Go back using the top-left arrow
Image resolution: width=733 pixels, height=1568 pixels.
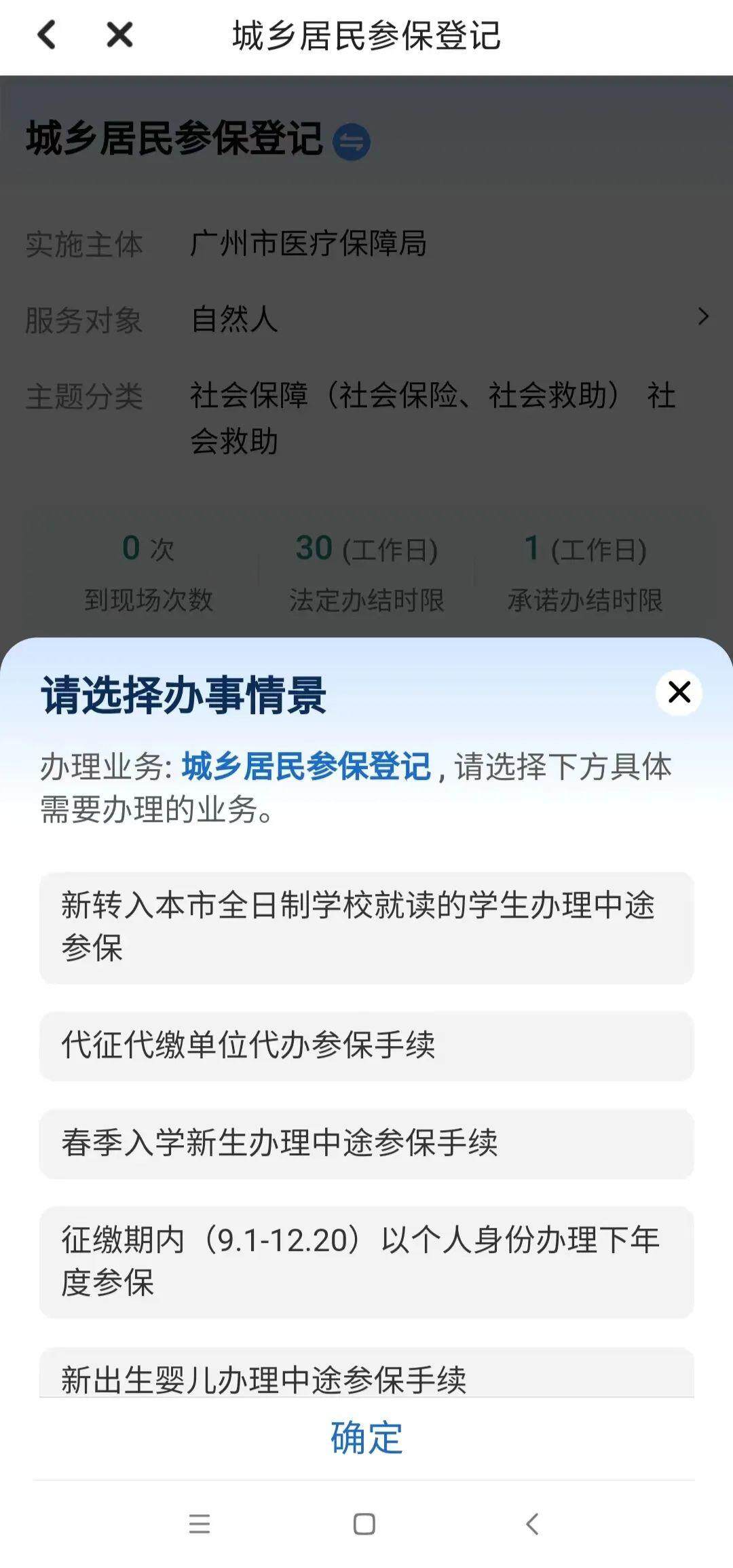tap(46, 35)
